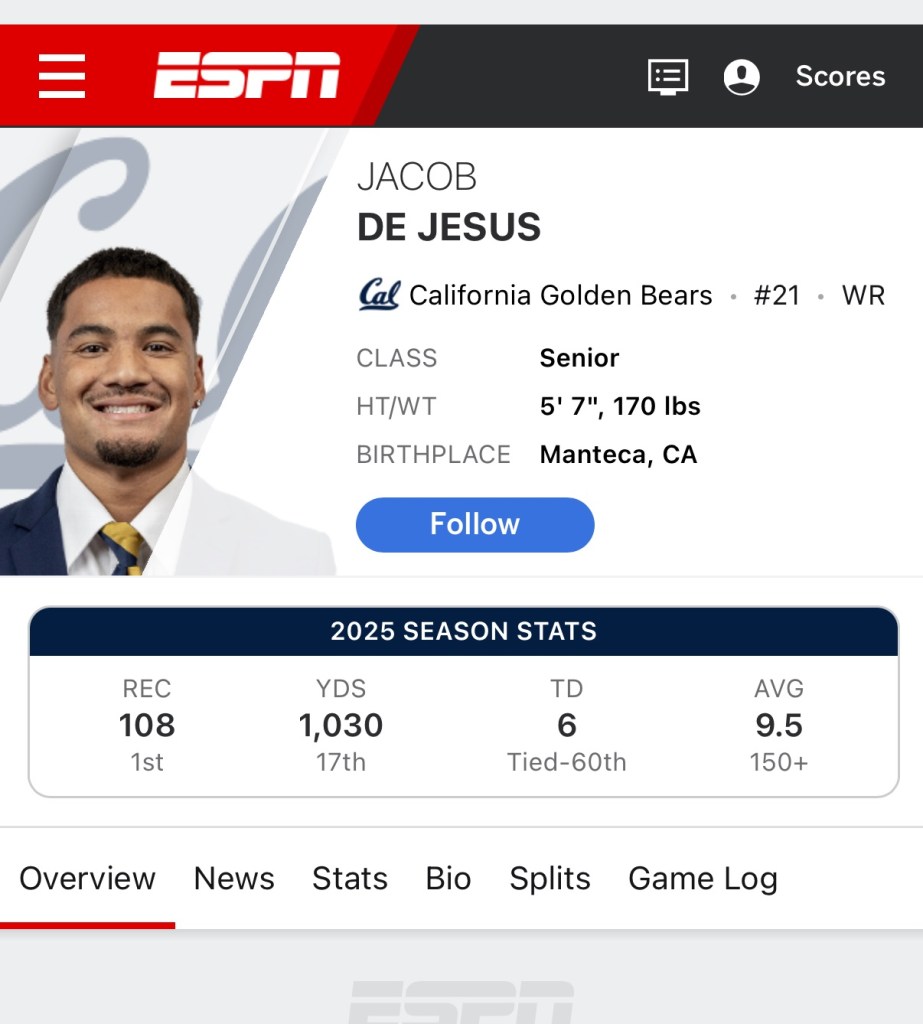Open the California Golden Bears team page
923x1024 pixels.
coord(560,296)
